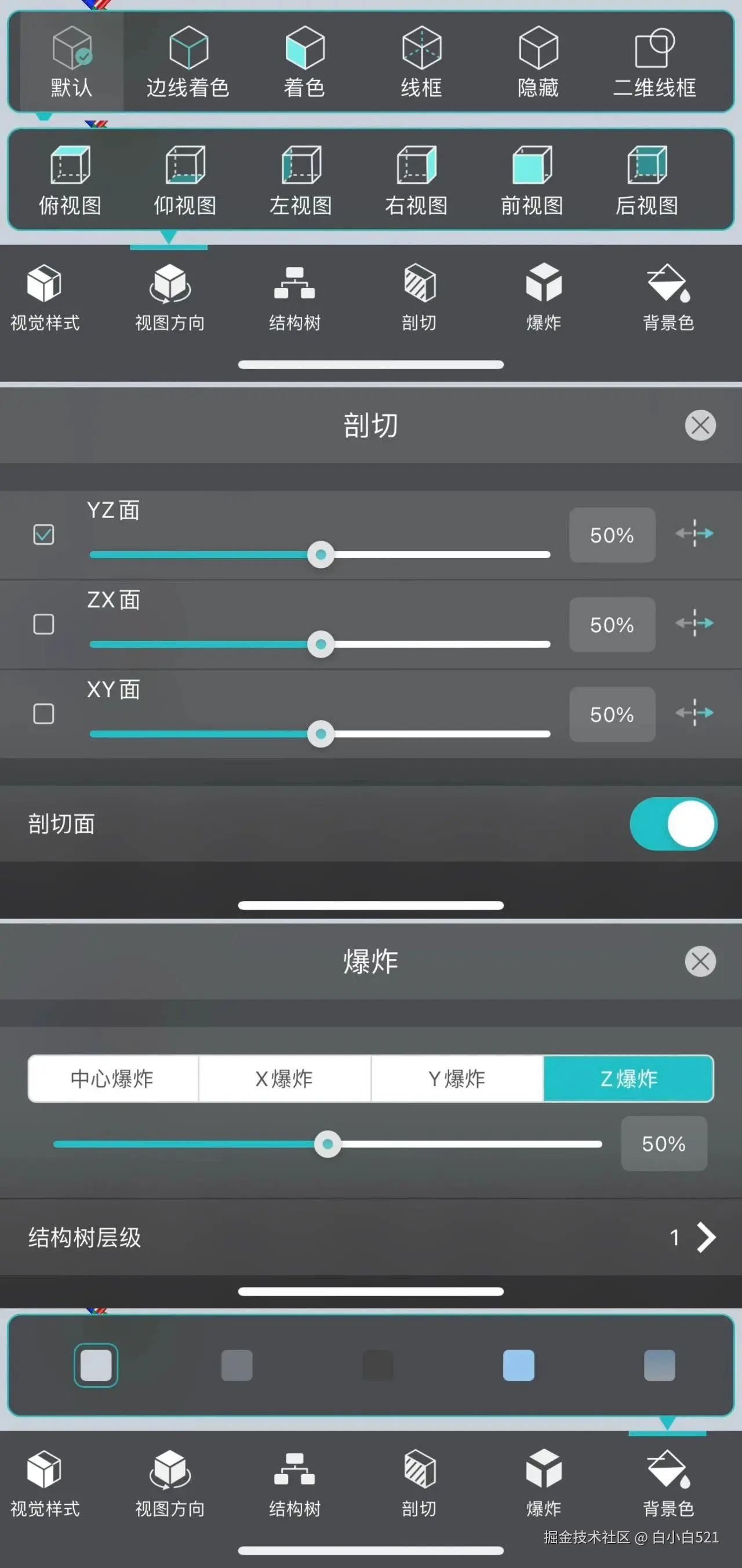Choose the Y爆炸 option
Image resolution: width=742 pixels, height=1568 pixels.
tap(457, 1078)
